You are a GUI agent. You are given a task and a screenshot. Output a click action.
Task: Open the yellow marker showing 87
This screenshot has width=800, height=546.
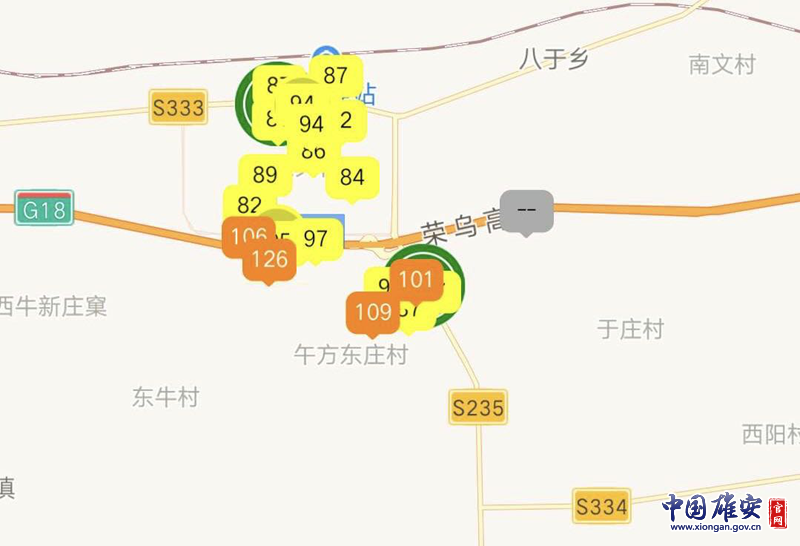(x=336, y=76)
